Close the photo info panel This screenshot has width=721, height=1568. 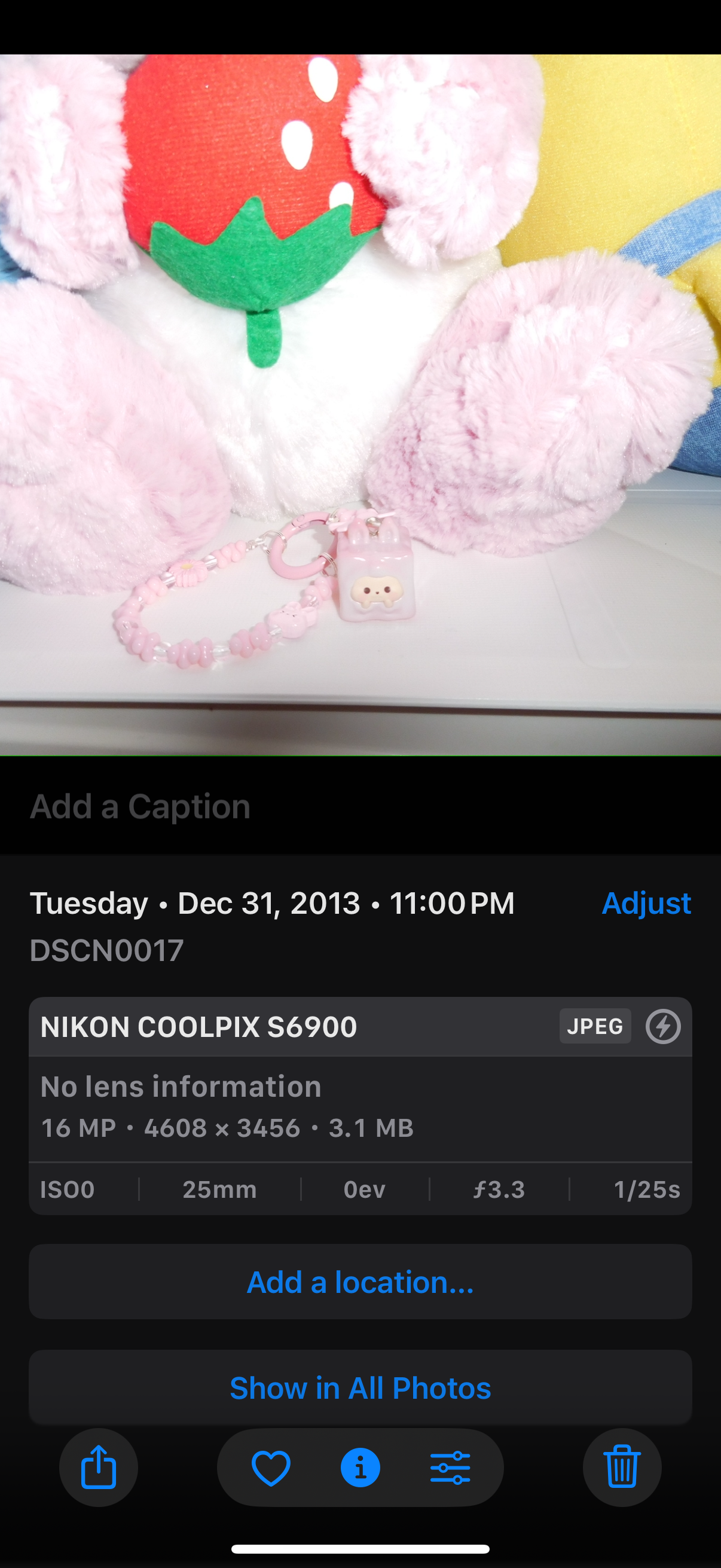[x=360, y=1468]
